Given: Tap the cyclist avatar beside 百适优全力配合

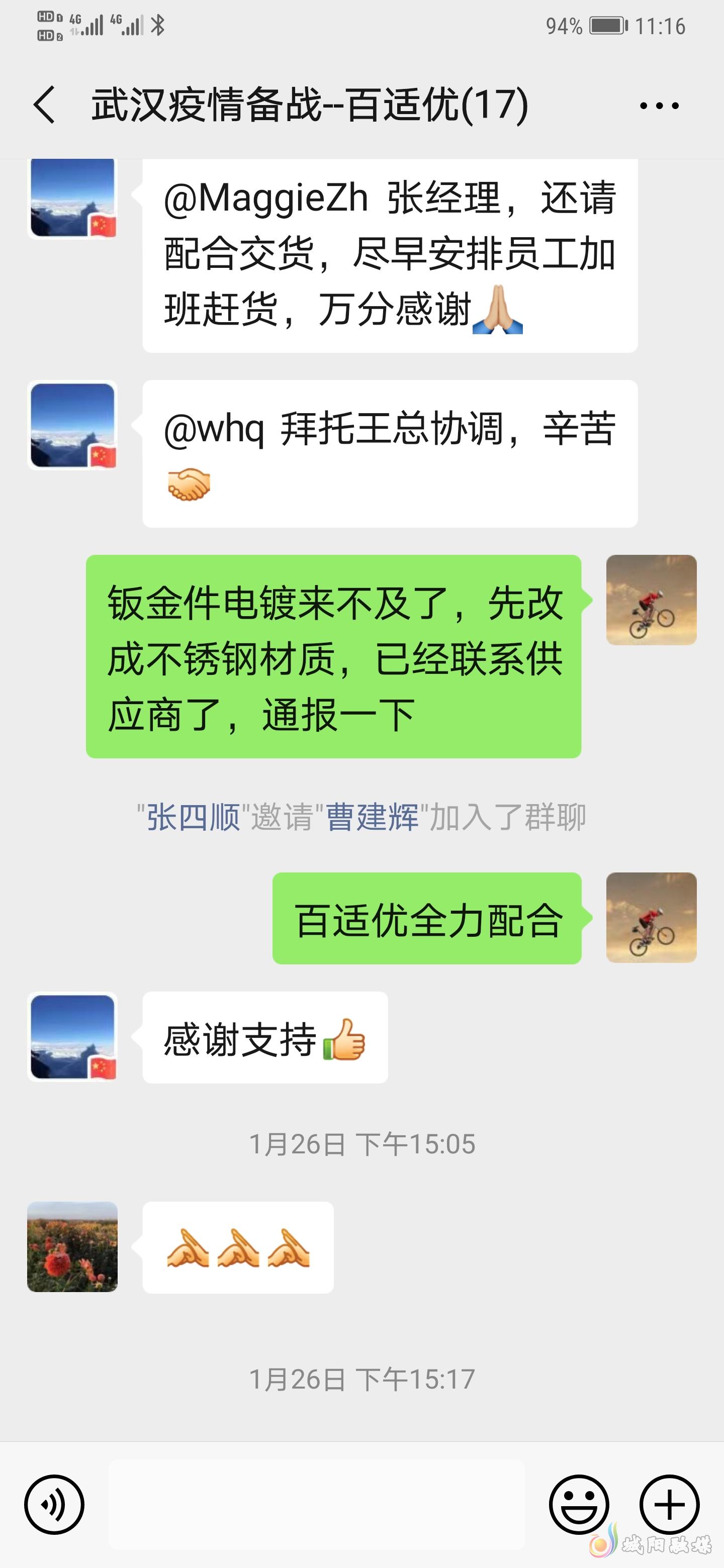Looking at the screenshot, I should (651, 917).
